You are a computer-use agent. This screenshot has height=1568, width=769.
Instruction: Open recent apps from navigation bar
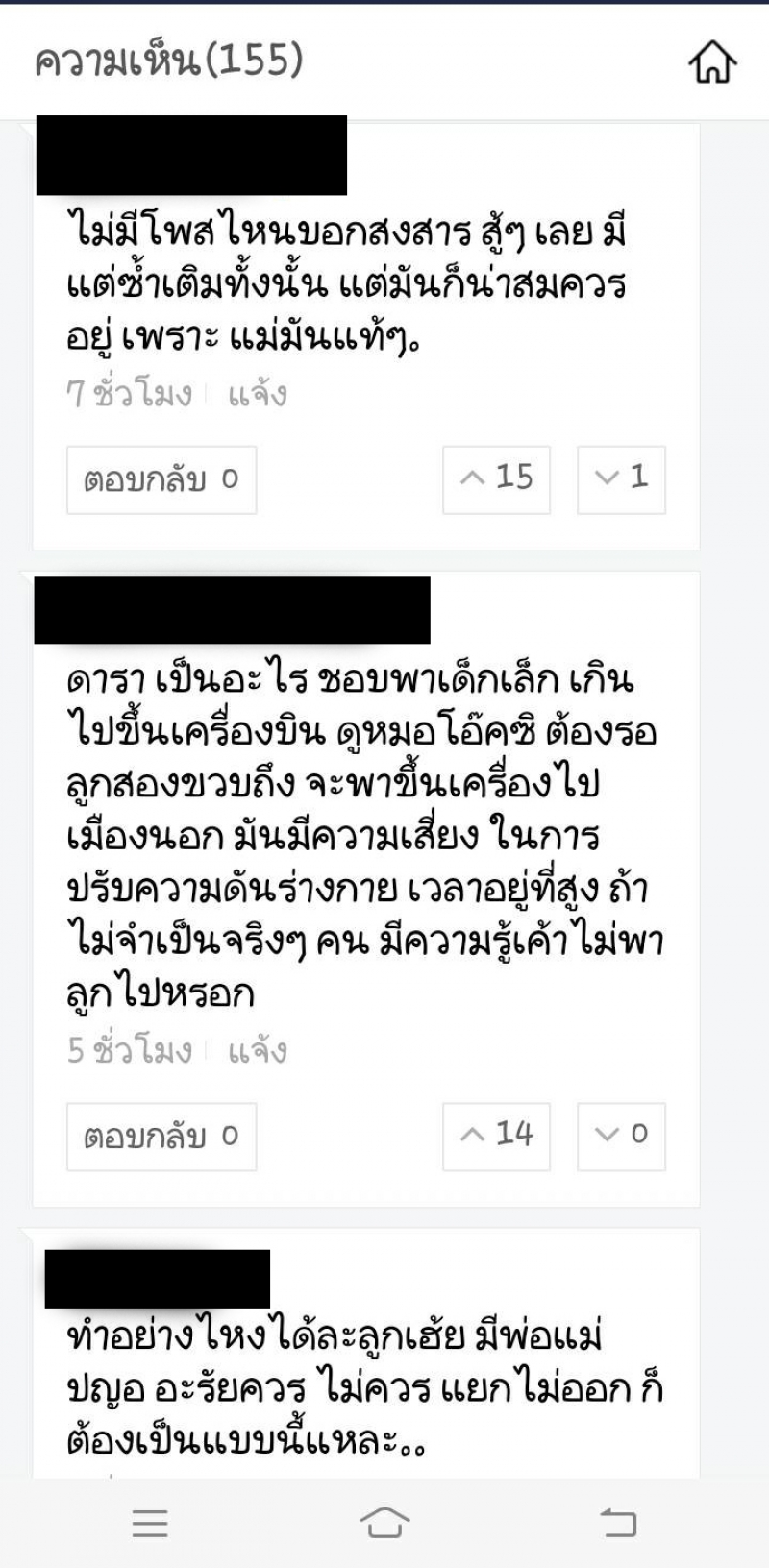pyautogui.click(x=150, y=1523)
